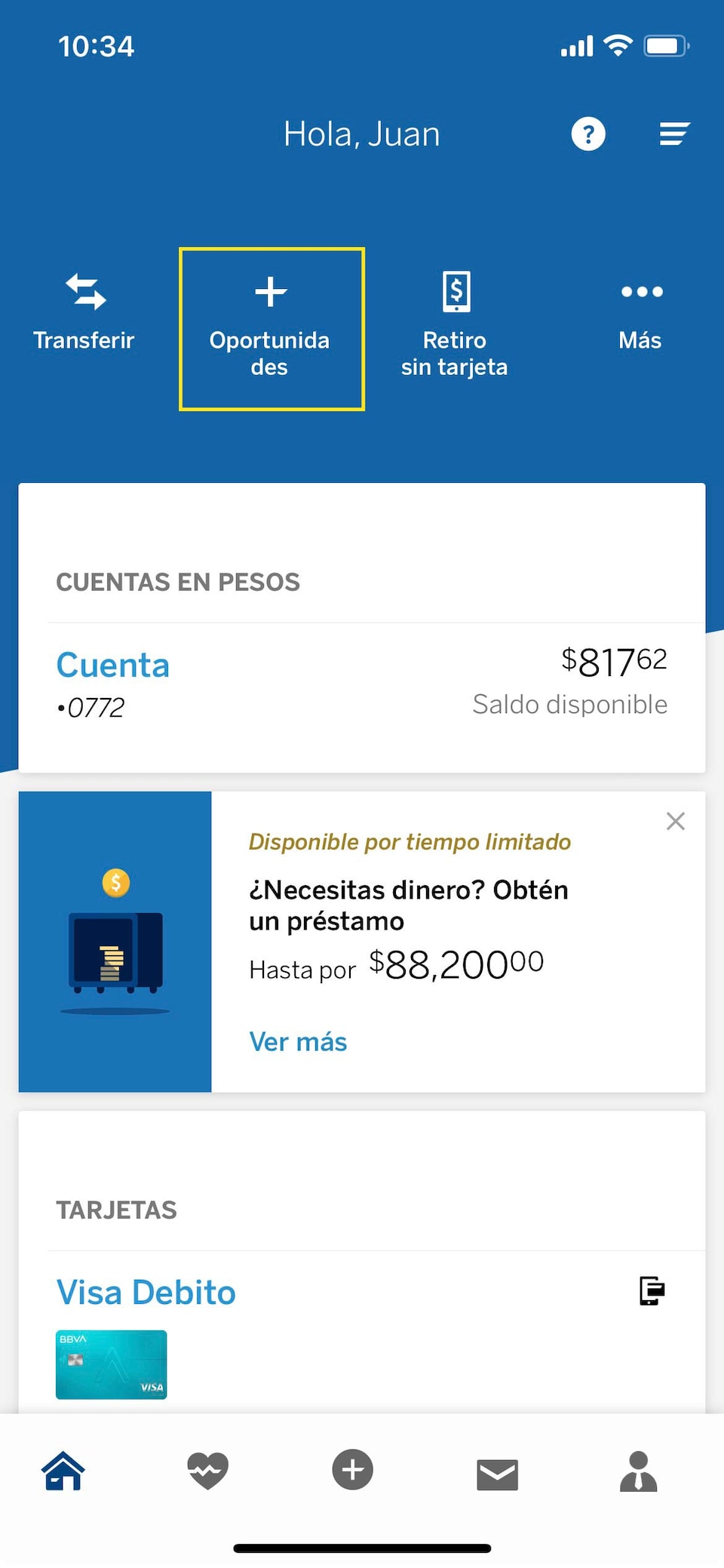724x1568 pixels.
Task: Open the mailbox envelope tab
Action: pos(497,1474)
